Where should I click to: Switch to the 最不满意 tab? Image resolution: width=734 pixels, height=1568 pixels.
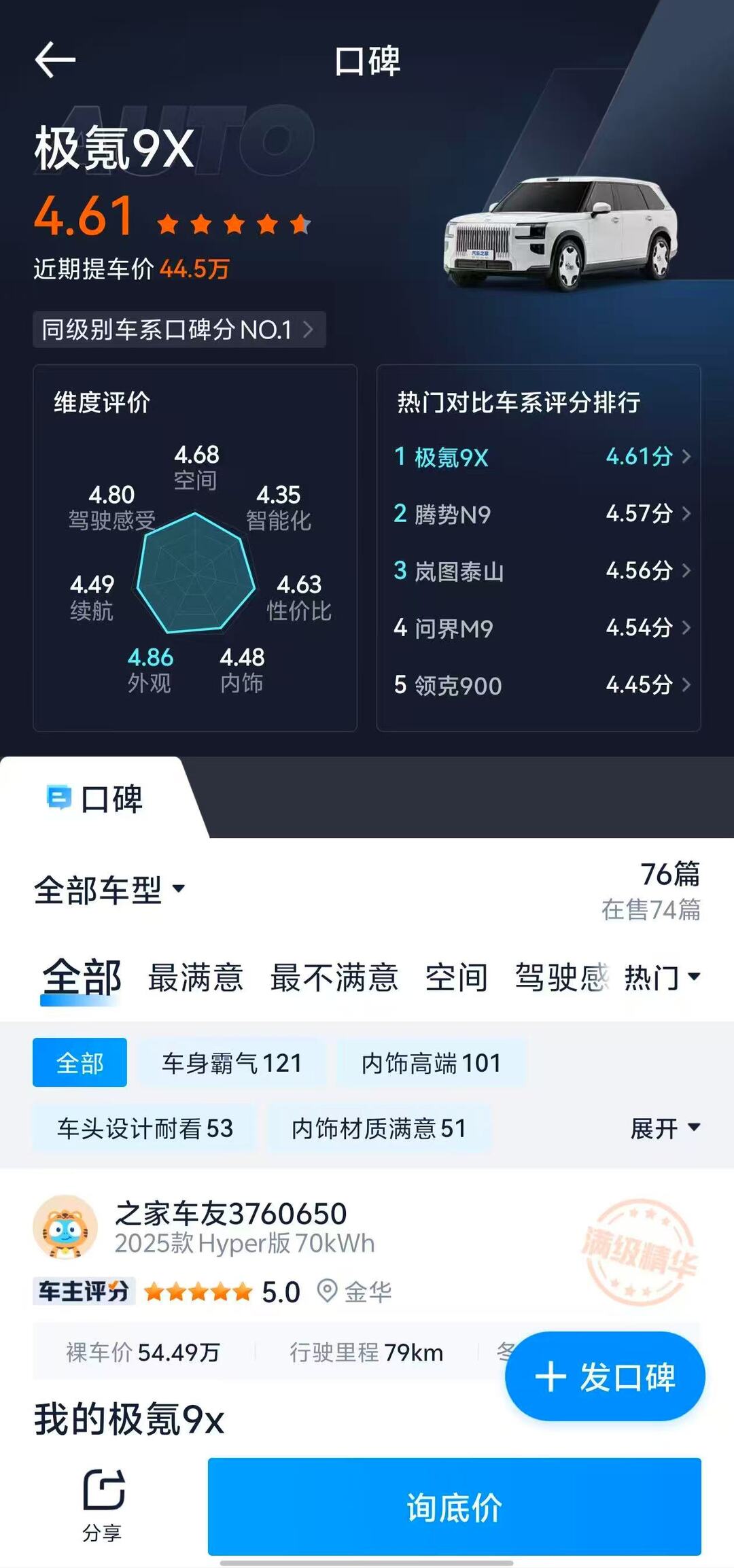(x=334, y=977)
